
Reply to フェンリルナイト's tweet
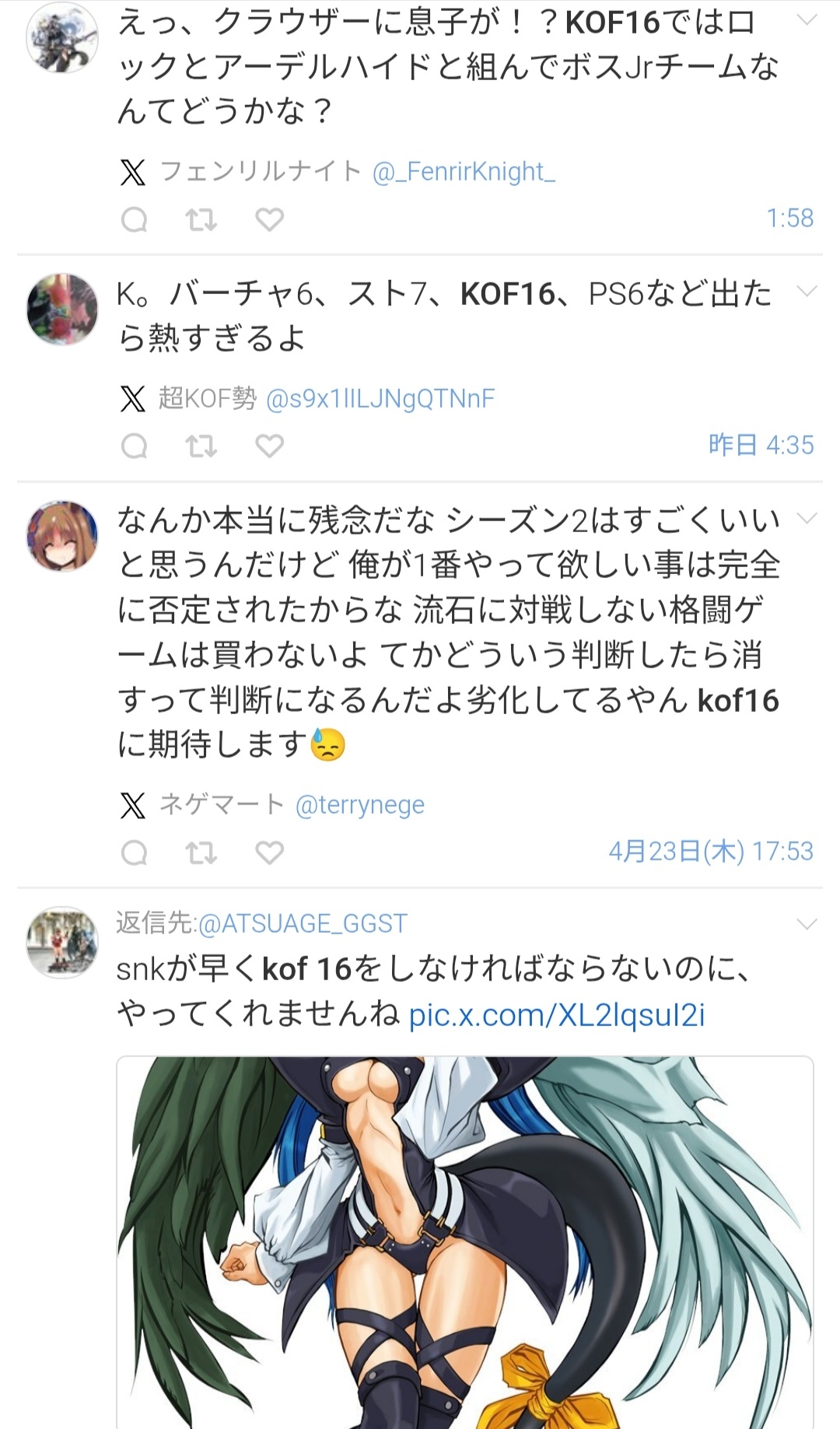(135, 219)
